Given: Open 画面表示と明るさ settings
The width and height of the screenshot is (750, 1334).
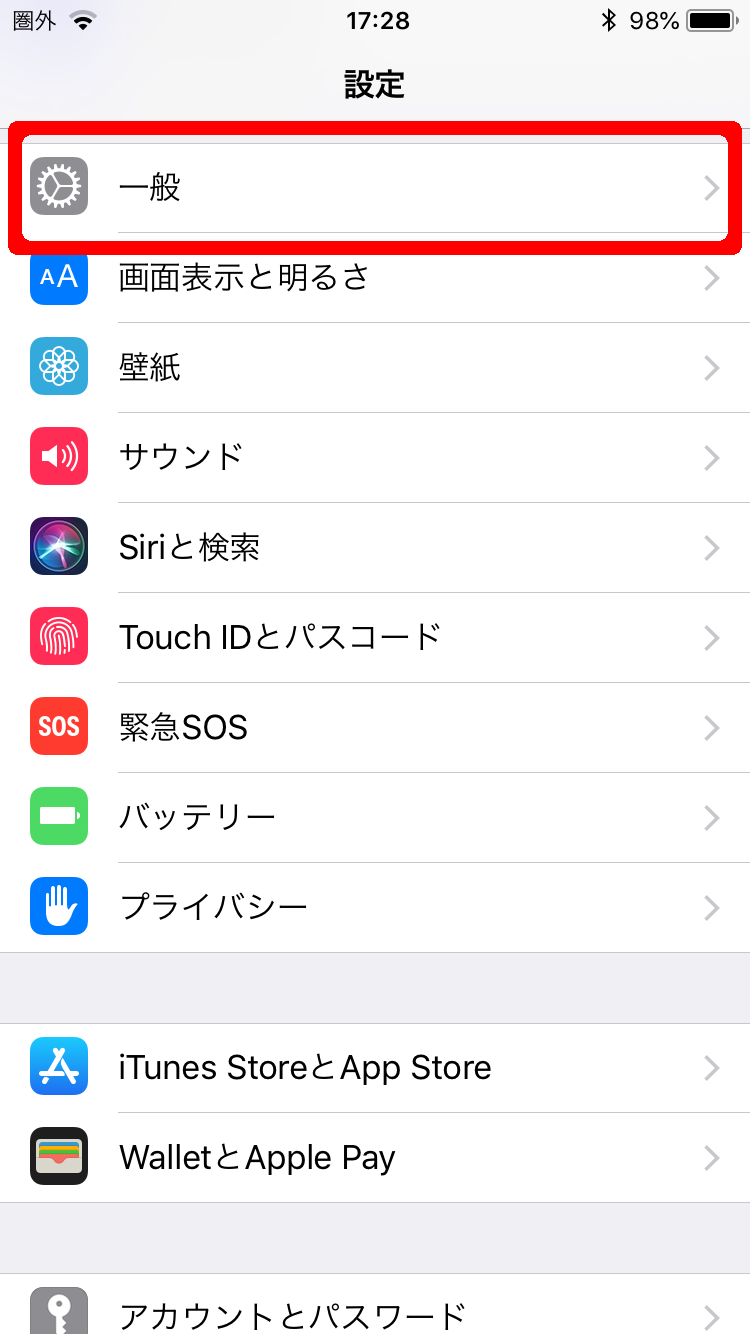Looking at the screenshot, I should [375, 278].
